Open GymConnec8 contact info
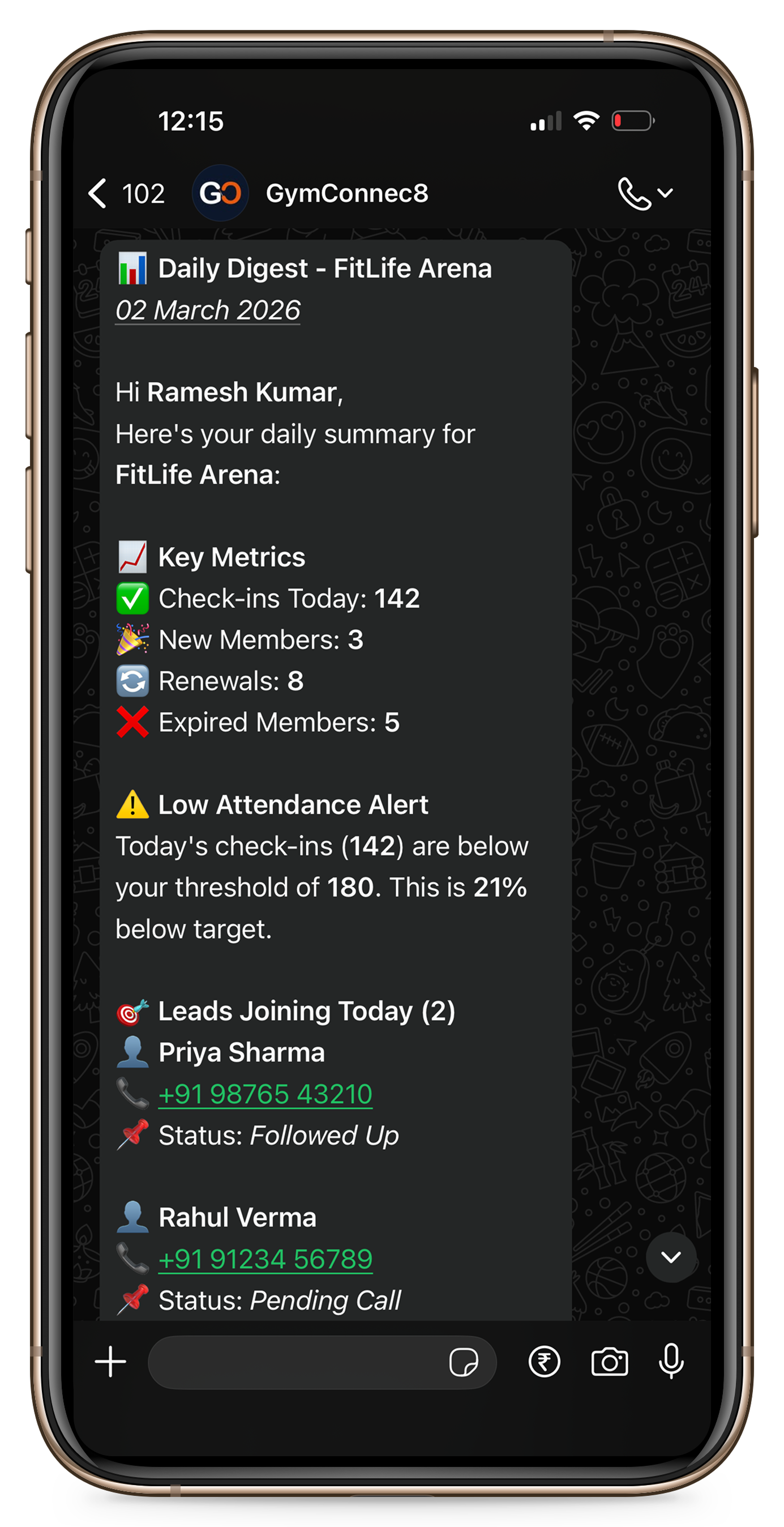784x1527 pixels. [x=346, y=193]
